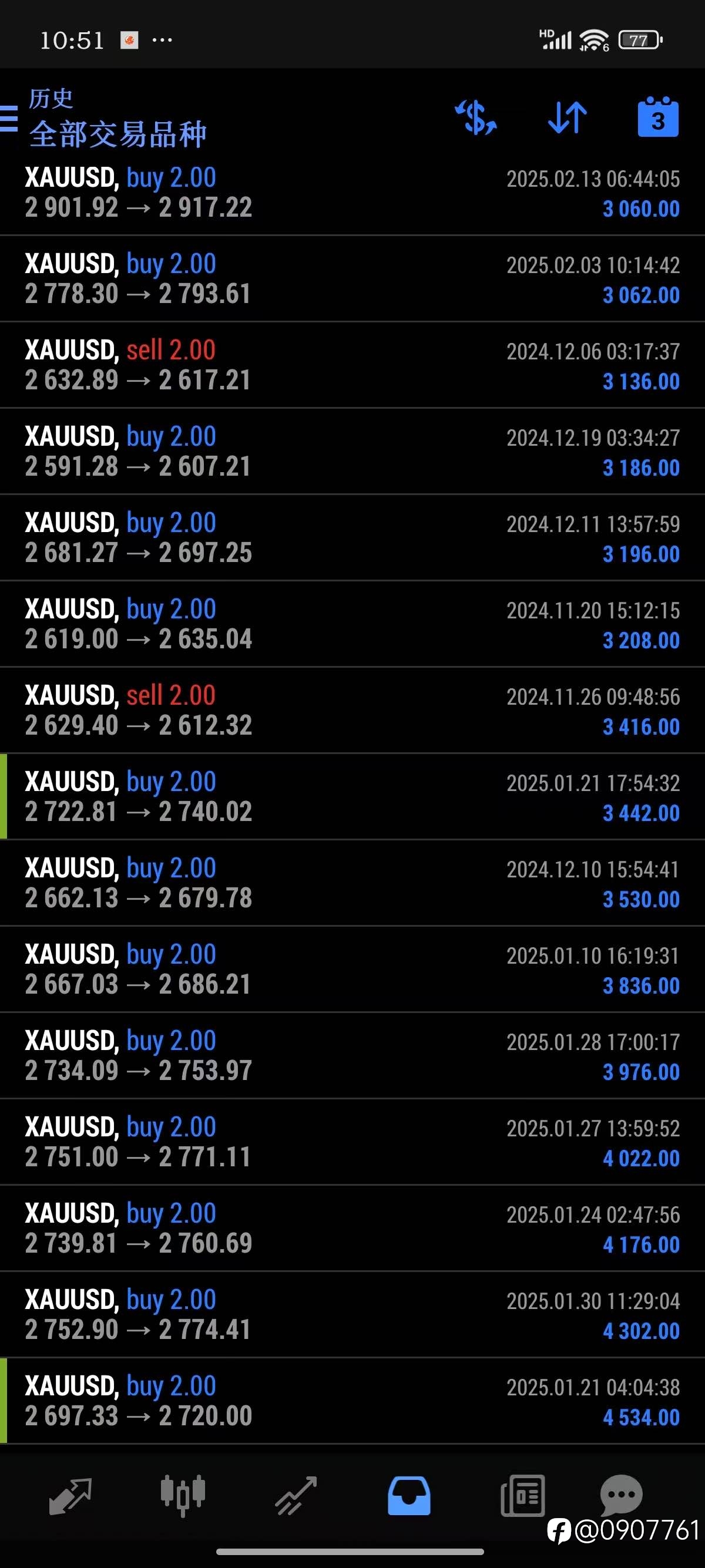Tap the buy trade with 3 442.00 profit
The image size is (705, 1568).
pyautogui.click(x=352, y=797)
